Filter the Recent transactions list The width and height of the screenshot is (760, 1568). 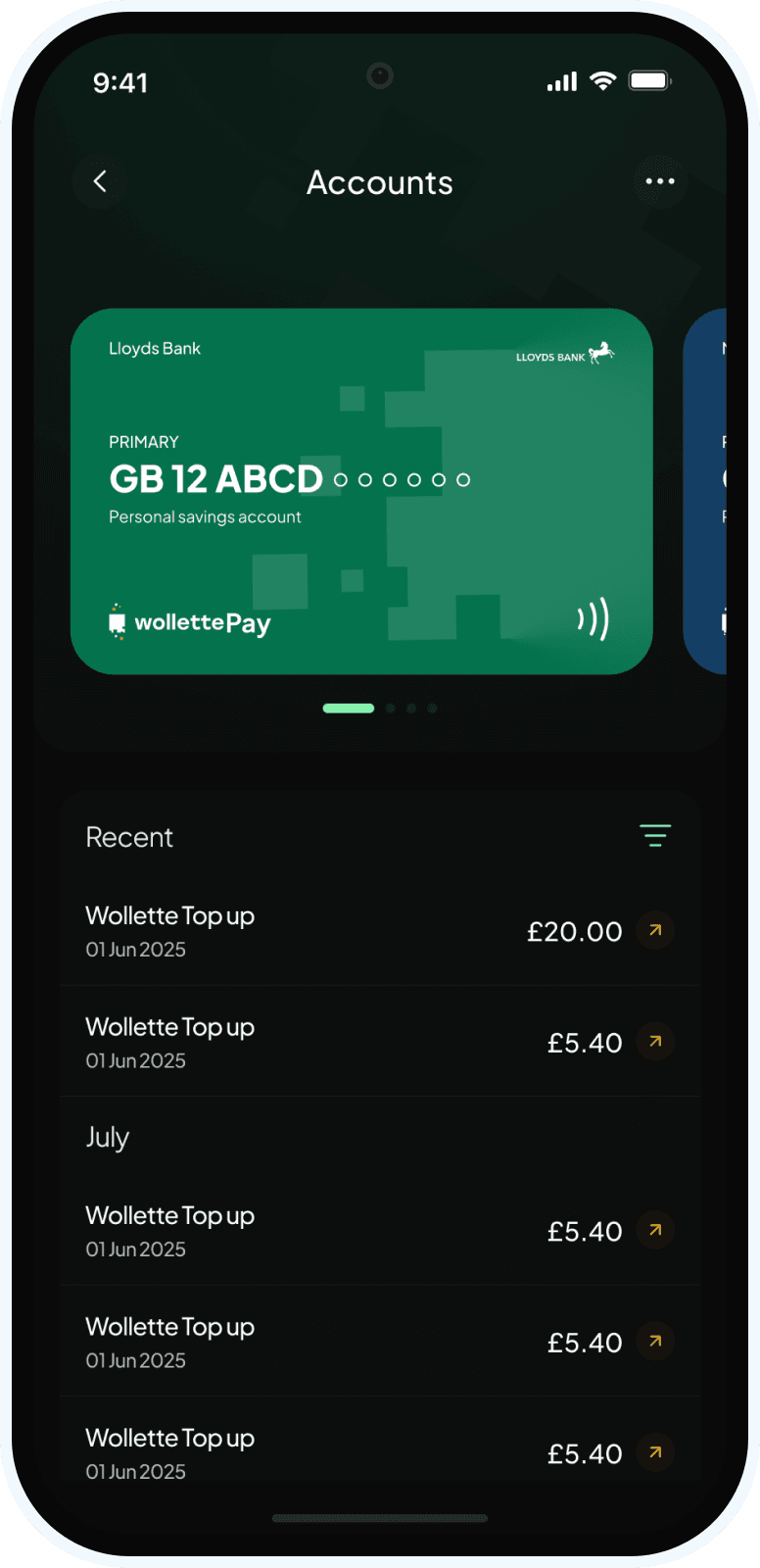pyautogui.click(x=654, y=836)
